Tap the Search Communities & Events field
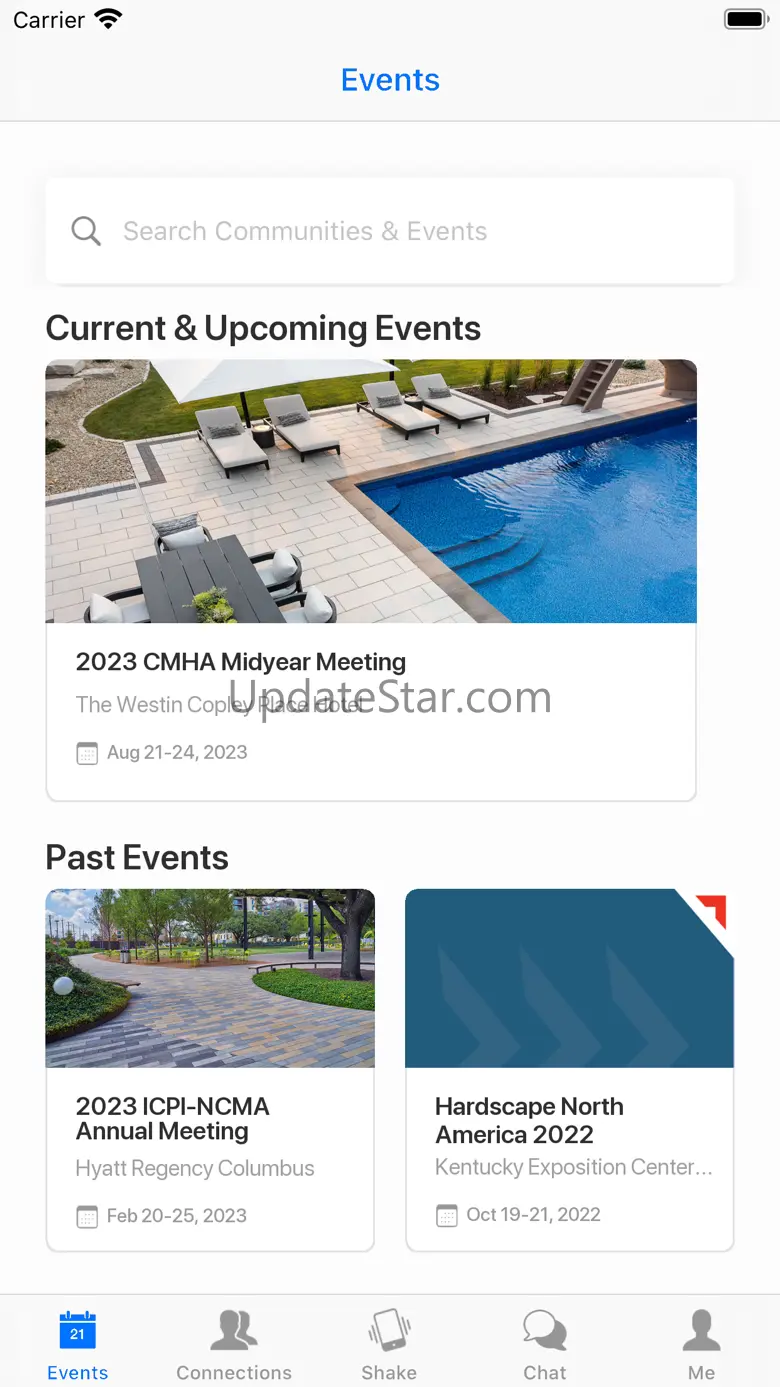The height and width of the screenshot is (1387, 780). tap(390, 231)
